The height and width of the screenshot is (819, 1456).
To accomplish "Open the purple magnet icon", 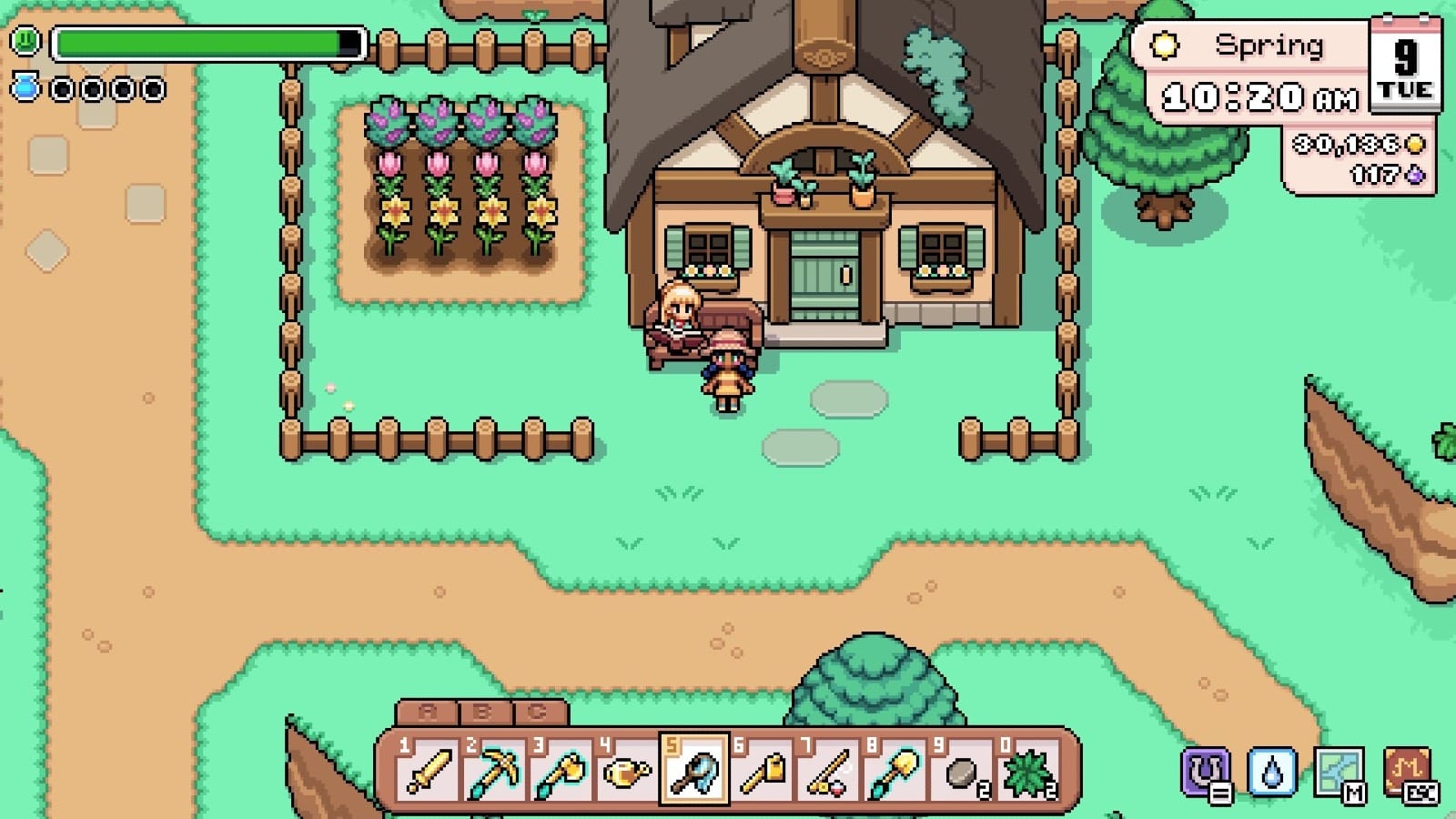I will click(x=1205, y=773).
